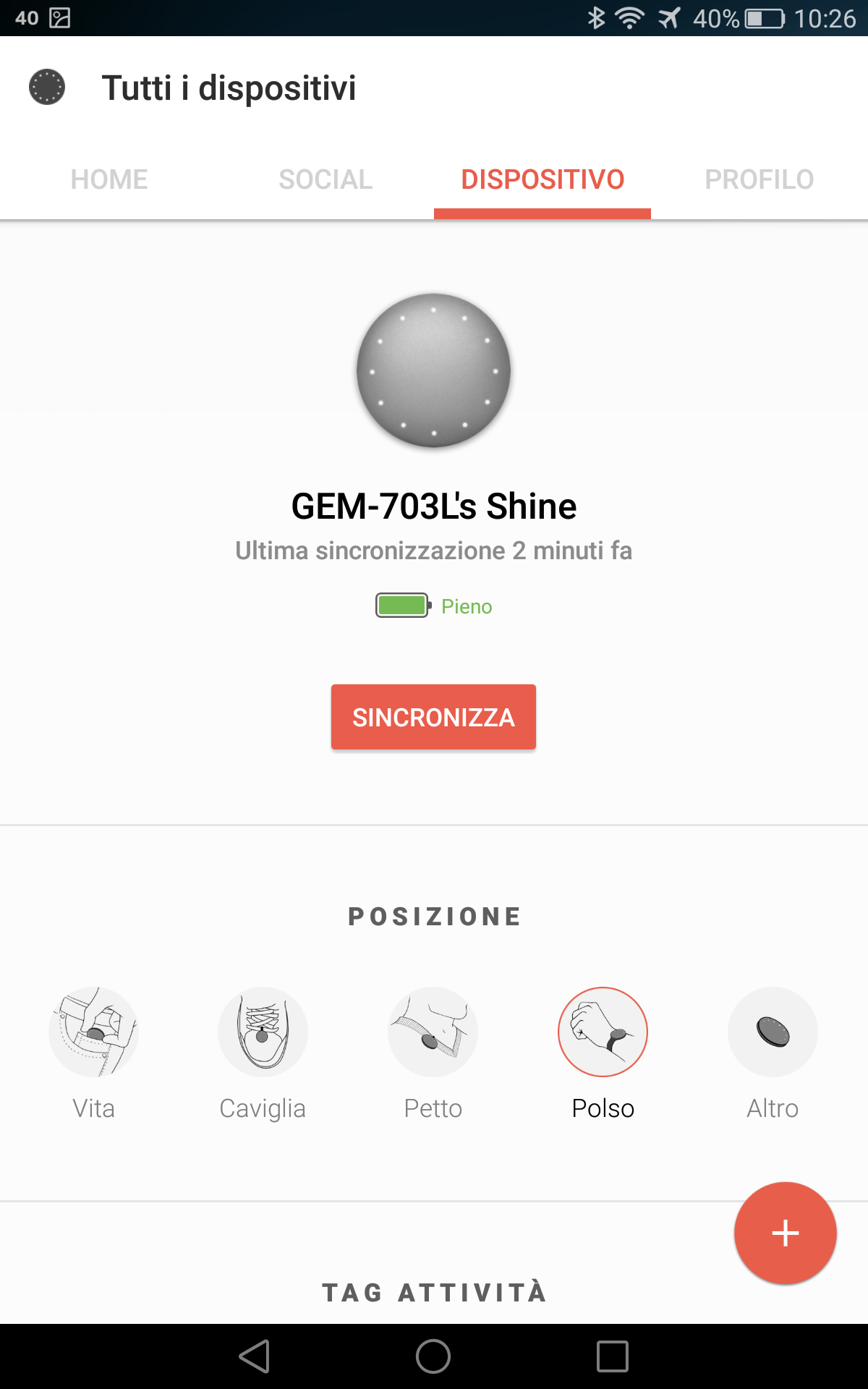The width and height of the screenshot is (868, 1389).
Task: Open the Tutti i dispositivi device icon
Action: pyautogui.click(x=47, y=87)
